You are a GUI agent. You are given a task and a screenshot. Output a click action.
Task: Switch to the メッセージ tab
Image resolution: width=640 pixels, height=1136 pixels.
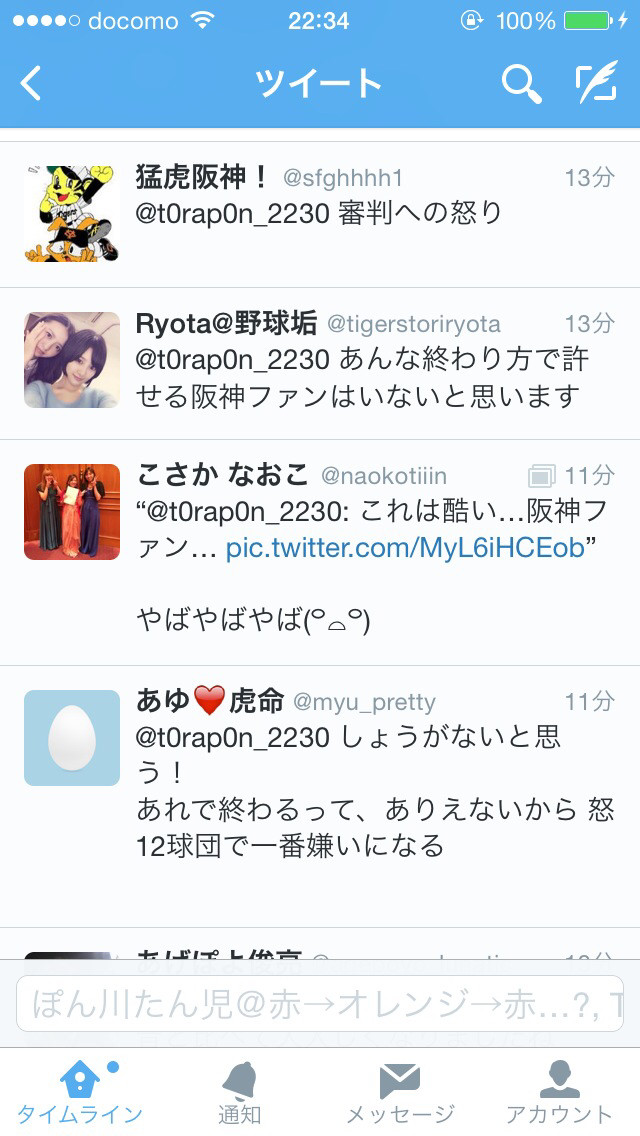(x=400, y=1093)
